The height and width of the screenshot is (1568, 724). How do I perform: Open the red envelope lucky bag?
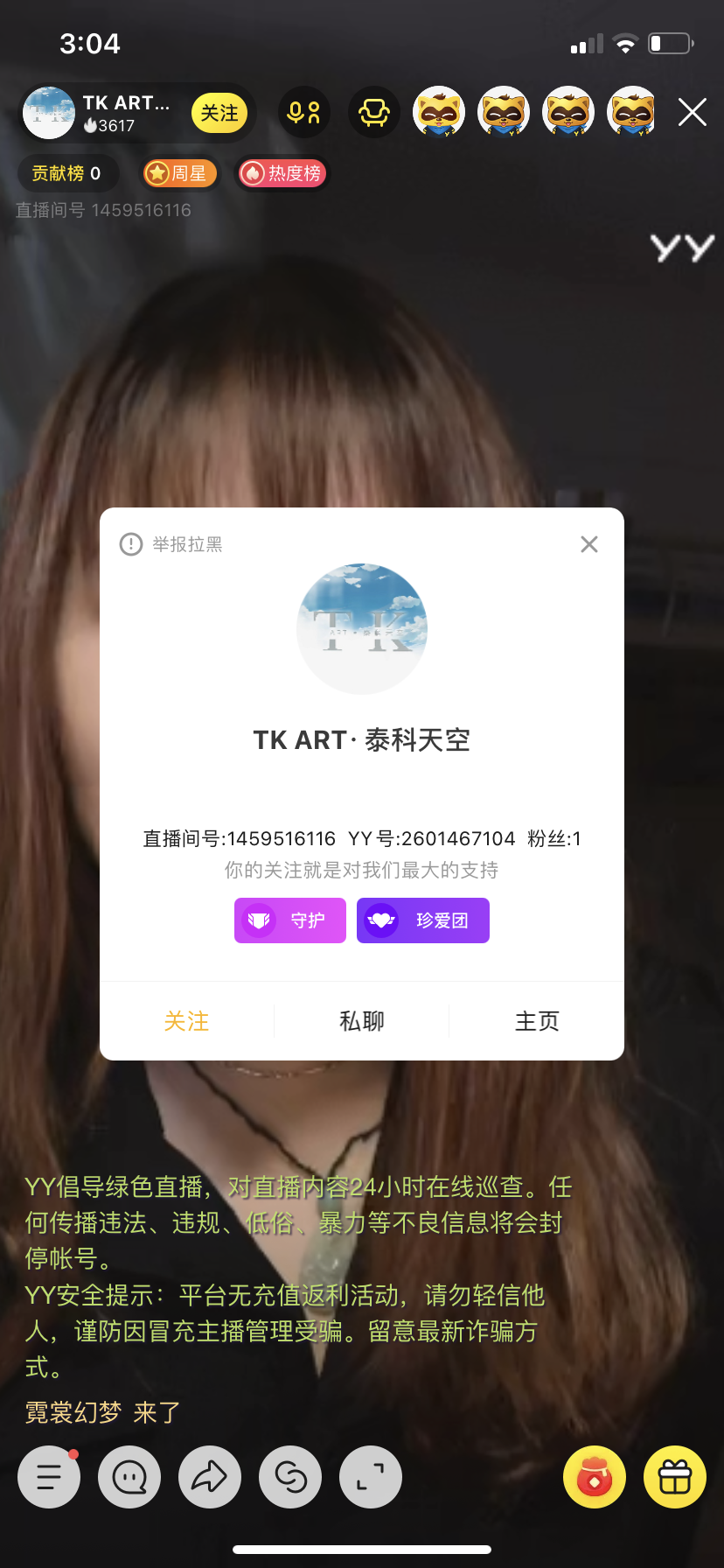[595, 1477]
